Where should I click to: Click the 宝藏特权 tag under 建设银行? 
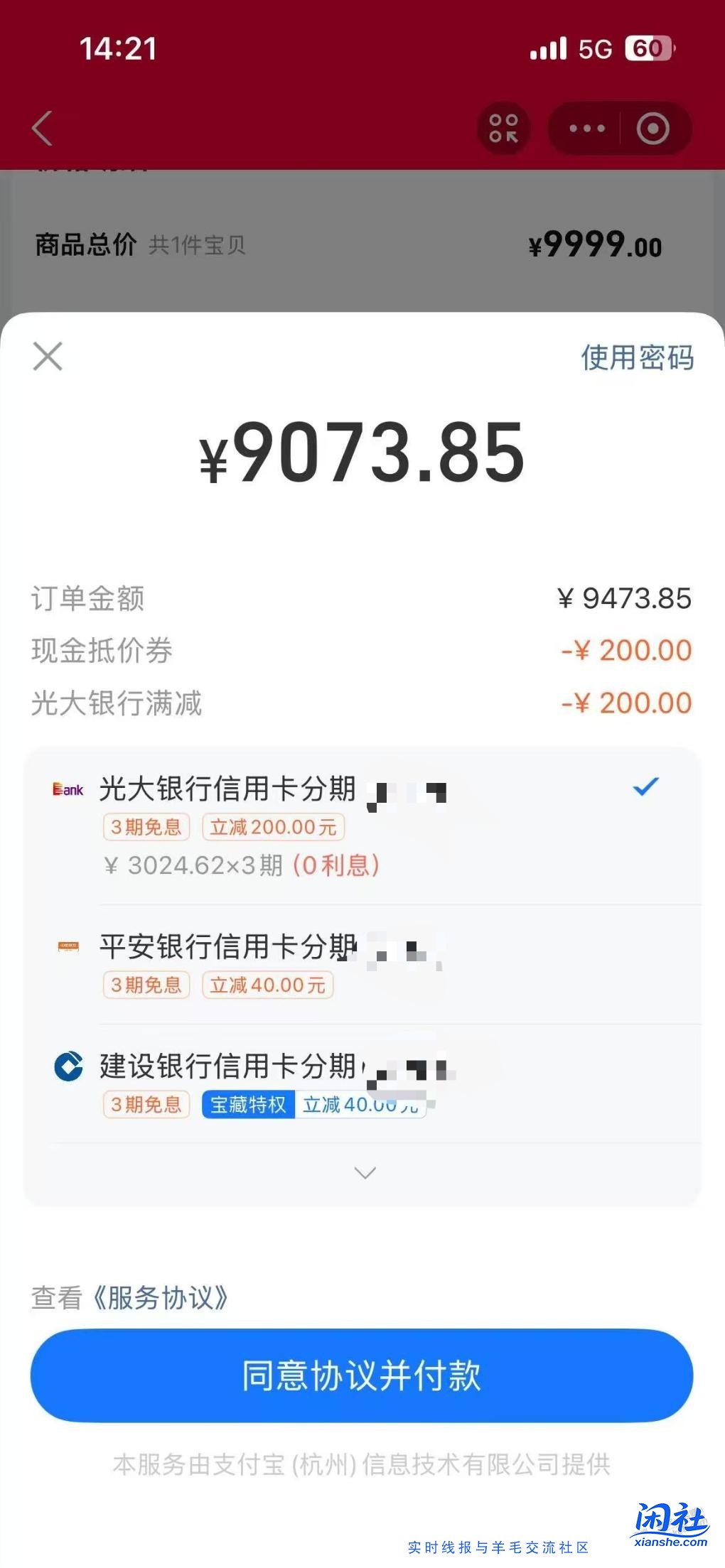click(x=247, y=1103)
